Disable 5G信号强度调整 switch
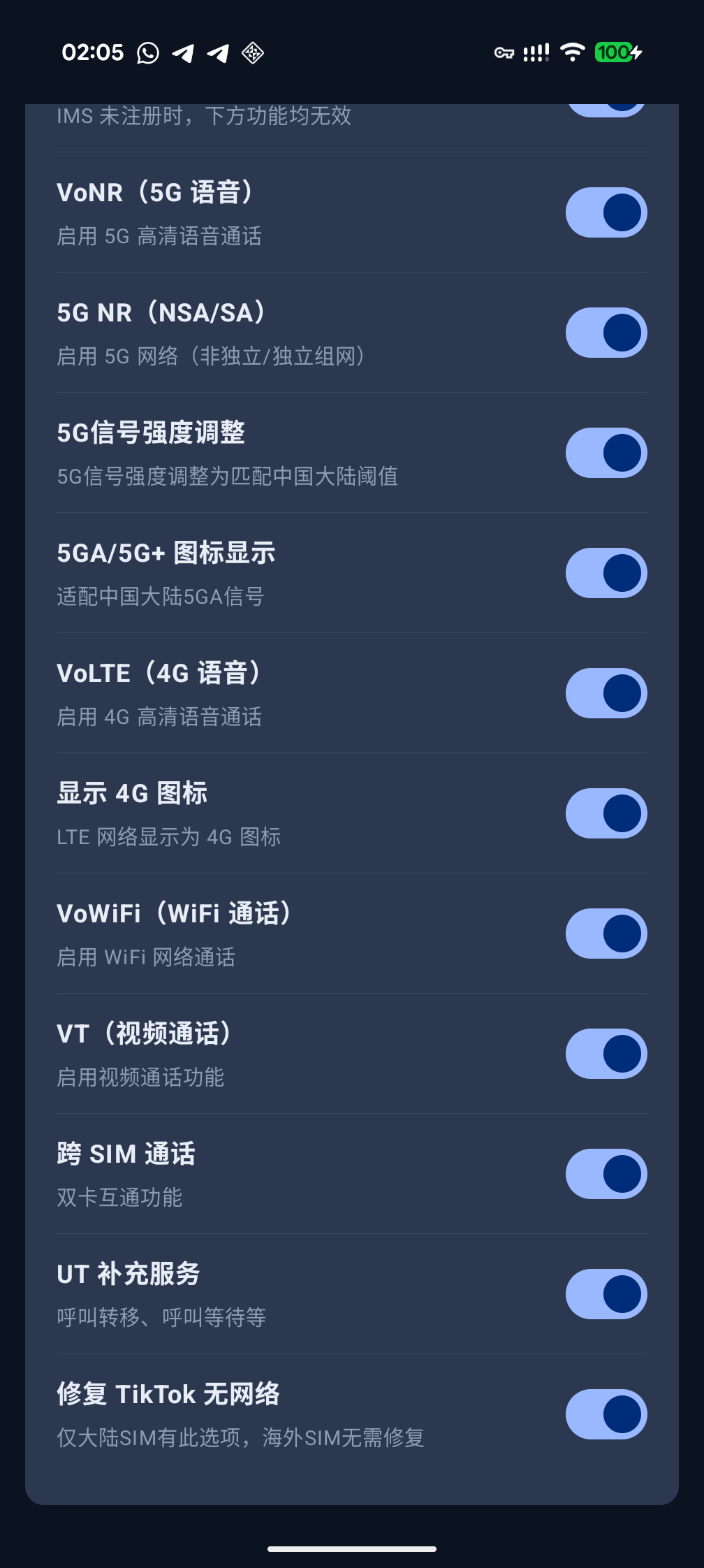 click(x=606, y=451)
